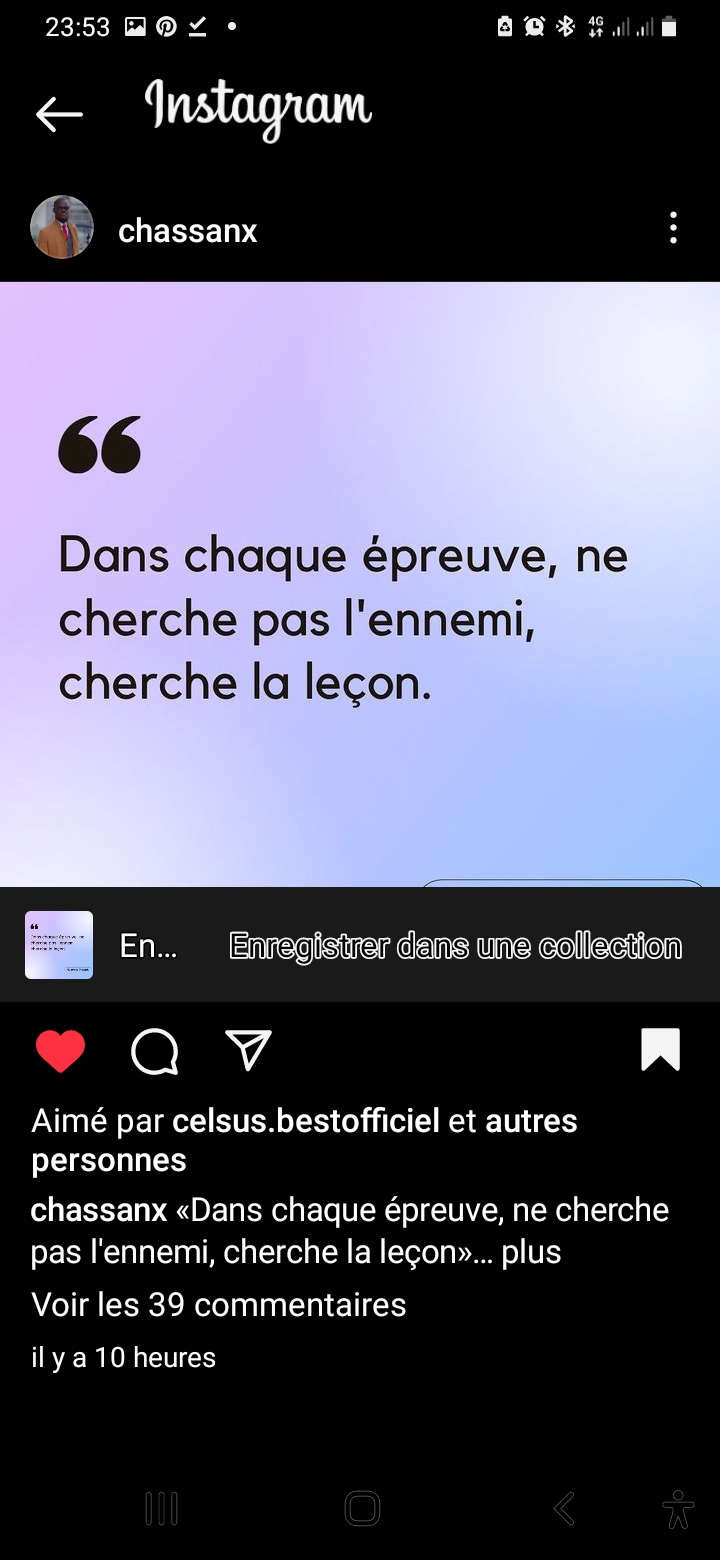This screenshot has height=1560, width=720.
Task: Open the chassanx username in post header
Action: tap(187, 231)
